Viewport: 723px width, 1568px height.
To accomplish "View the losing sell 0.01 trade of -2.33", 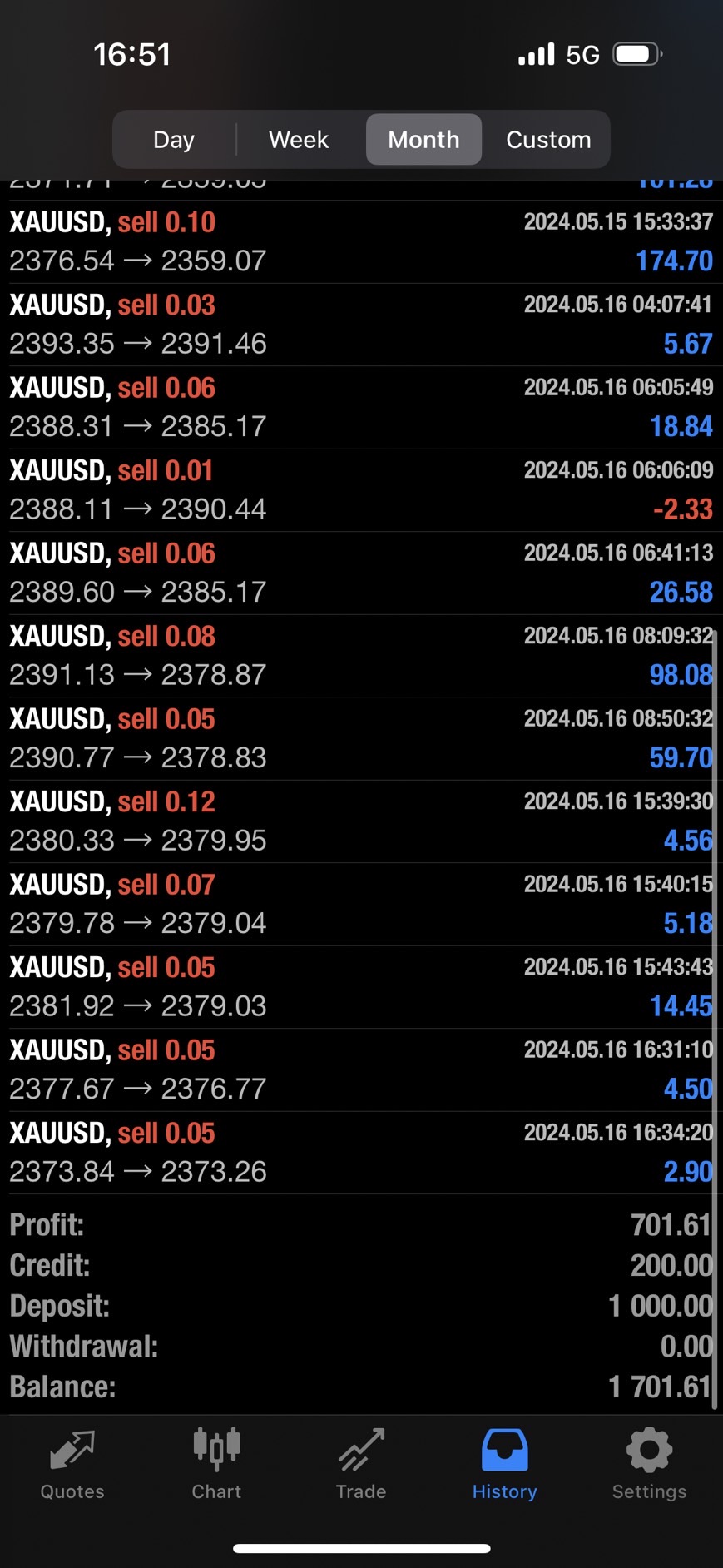I will [361, 489].
